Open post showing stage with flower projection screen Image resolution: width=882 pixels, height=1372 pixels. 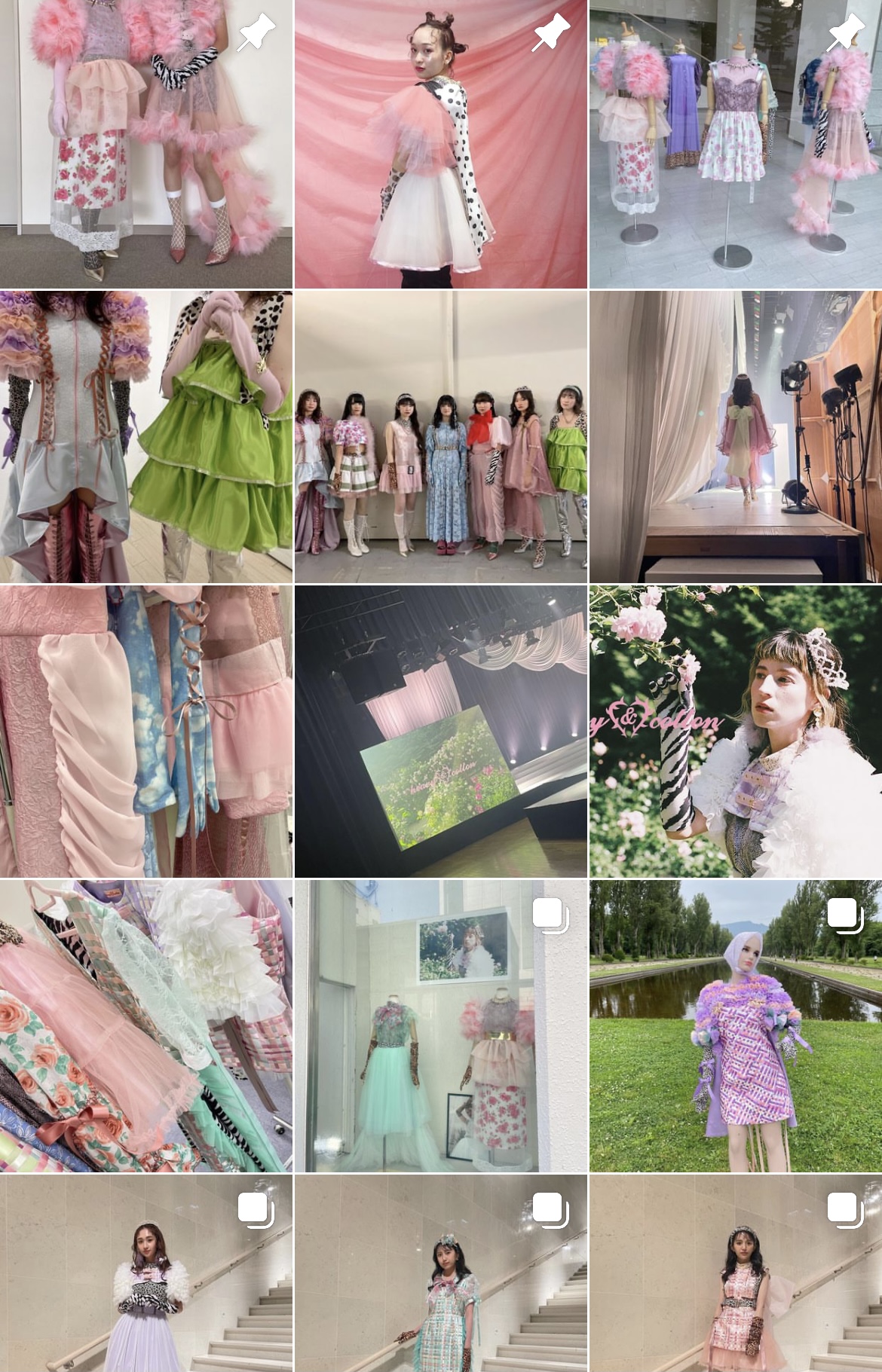pyautogui.click(x=441, y=731)
